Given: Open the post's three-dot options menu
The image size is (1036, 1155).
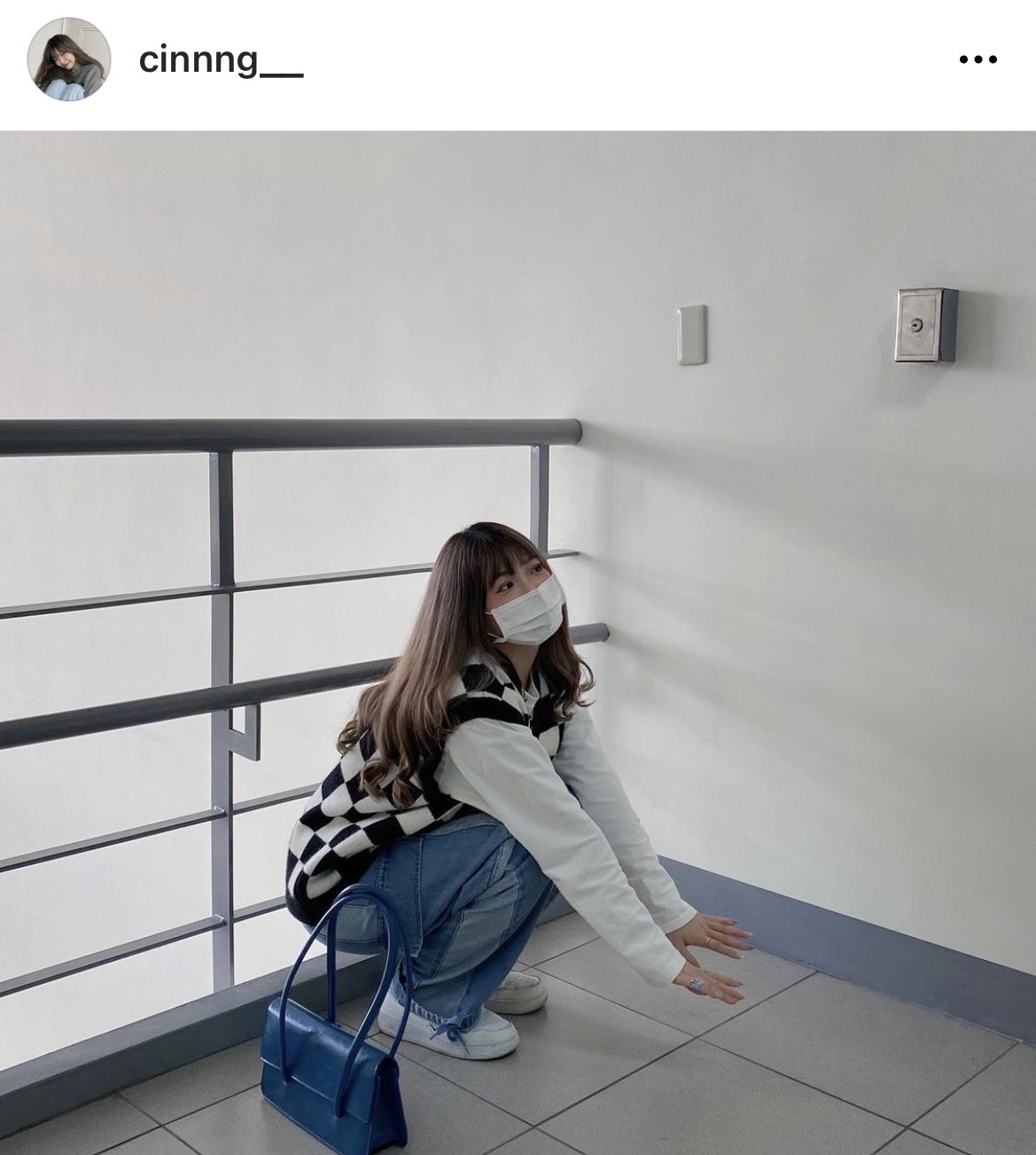Looking at the screenshot, I should (978, 60).
